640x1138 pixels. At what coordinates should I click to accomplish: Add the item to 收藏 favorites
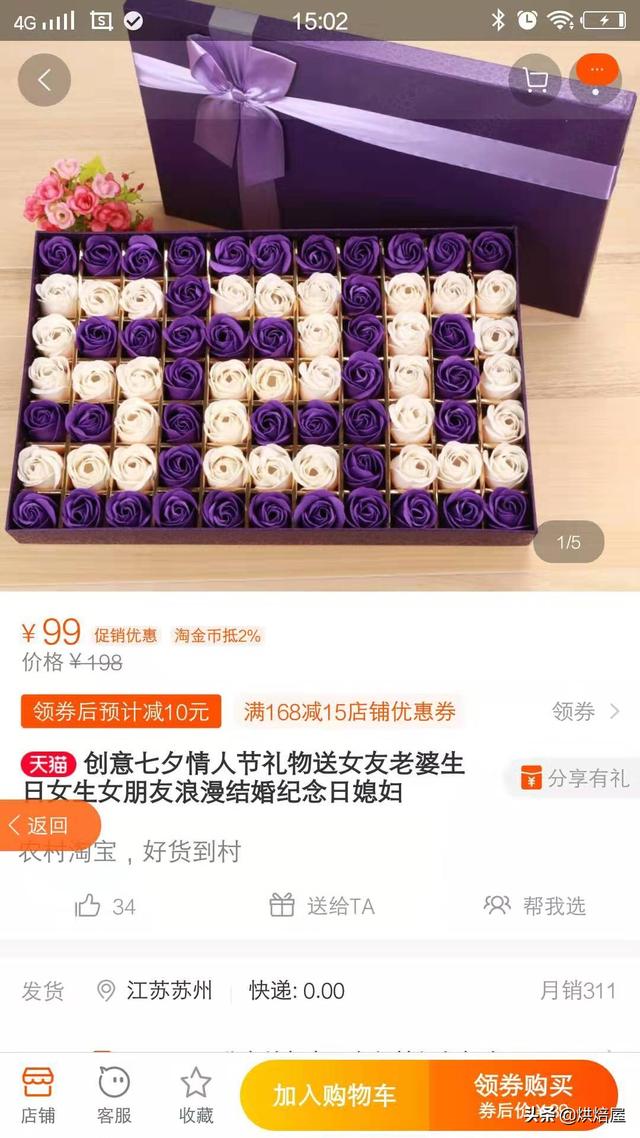(x=195, y=1095)
